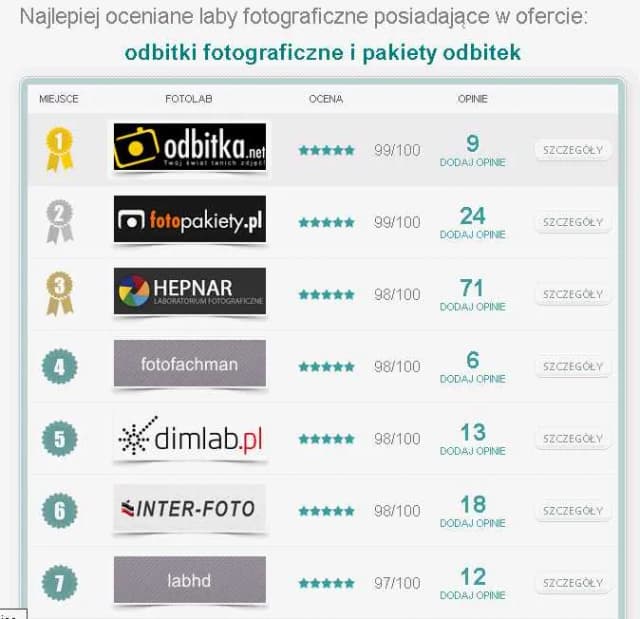Image resolution: width=640 pixels, height=619 pixels.
Task: View Szczegóły for Inter-Foto
Action: click(x=572, y=511)
